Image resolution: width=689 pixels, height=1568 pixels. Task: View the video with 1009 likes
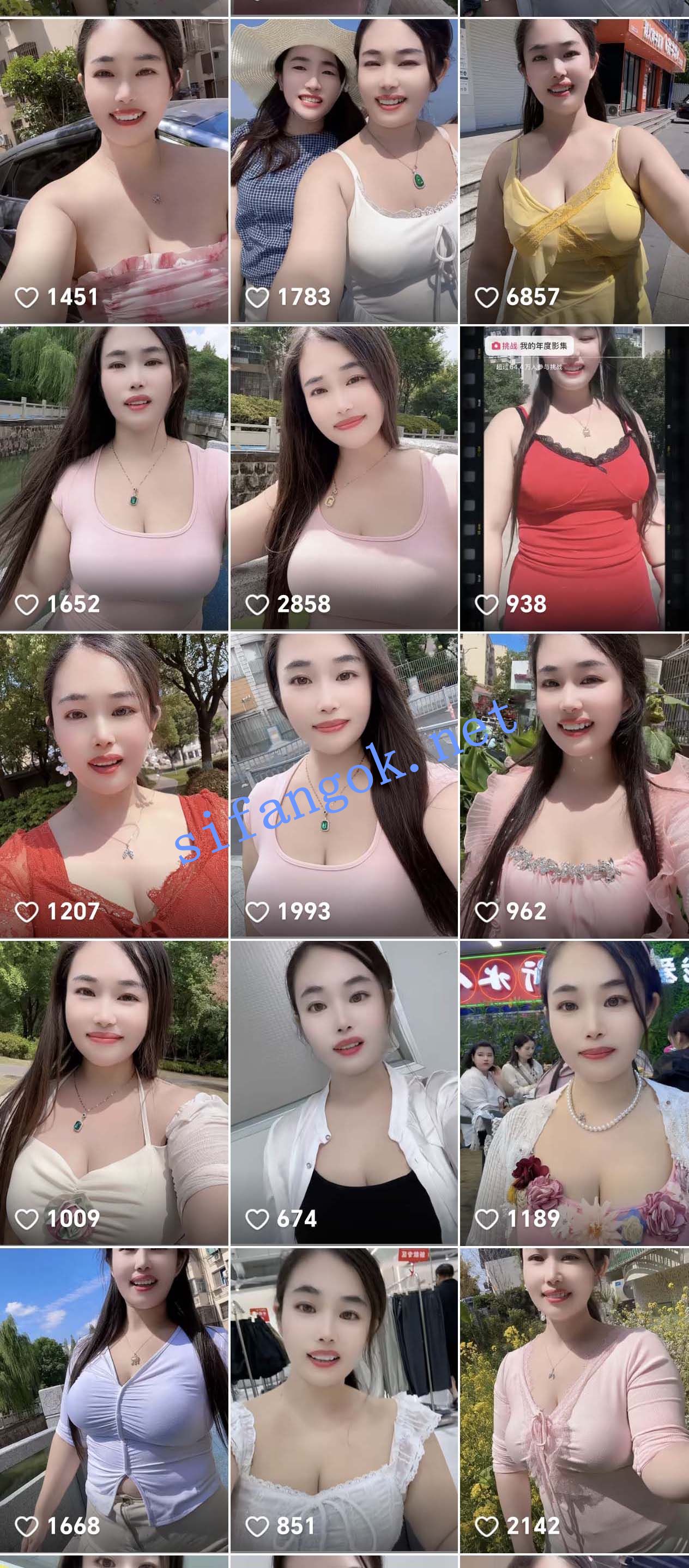114,1092
